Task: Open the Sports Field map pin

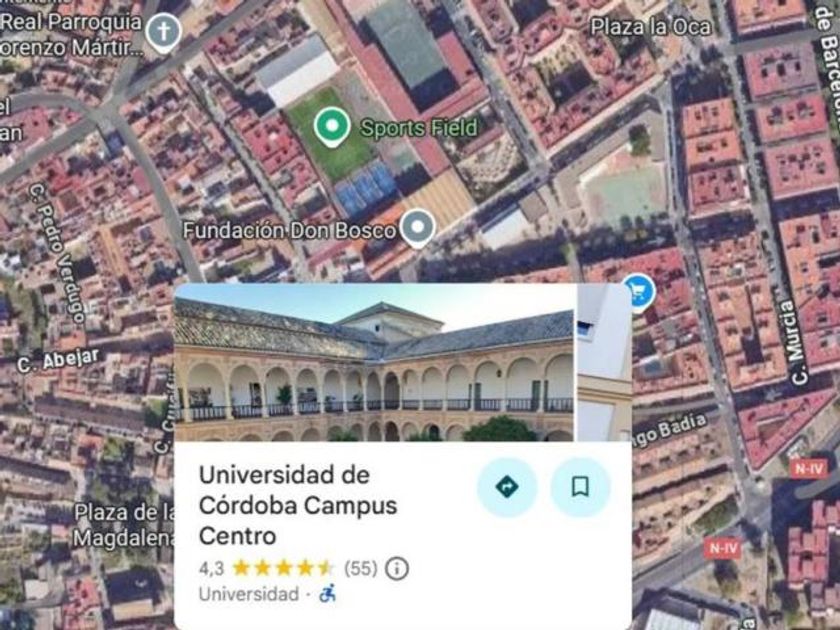Action: 330,127
